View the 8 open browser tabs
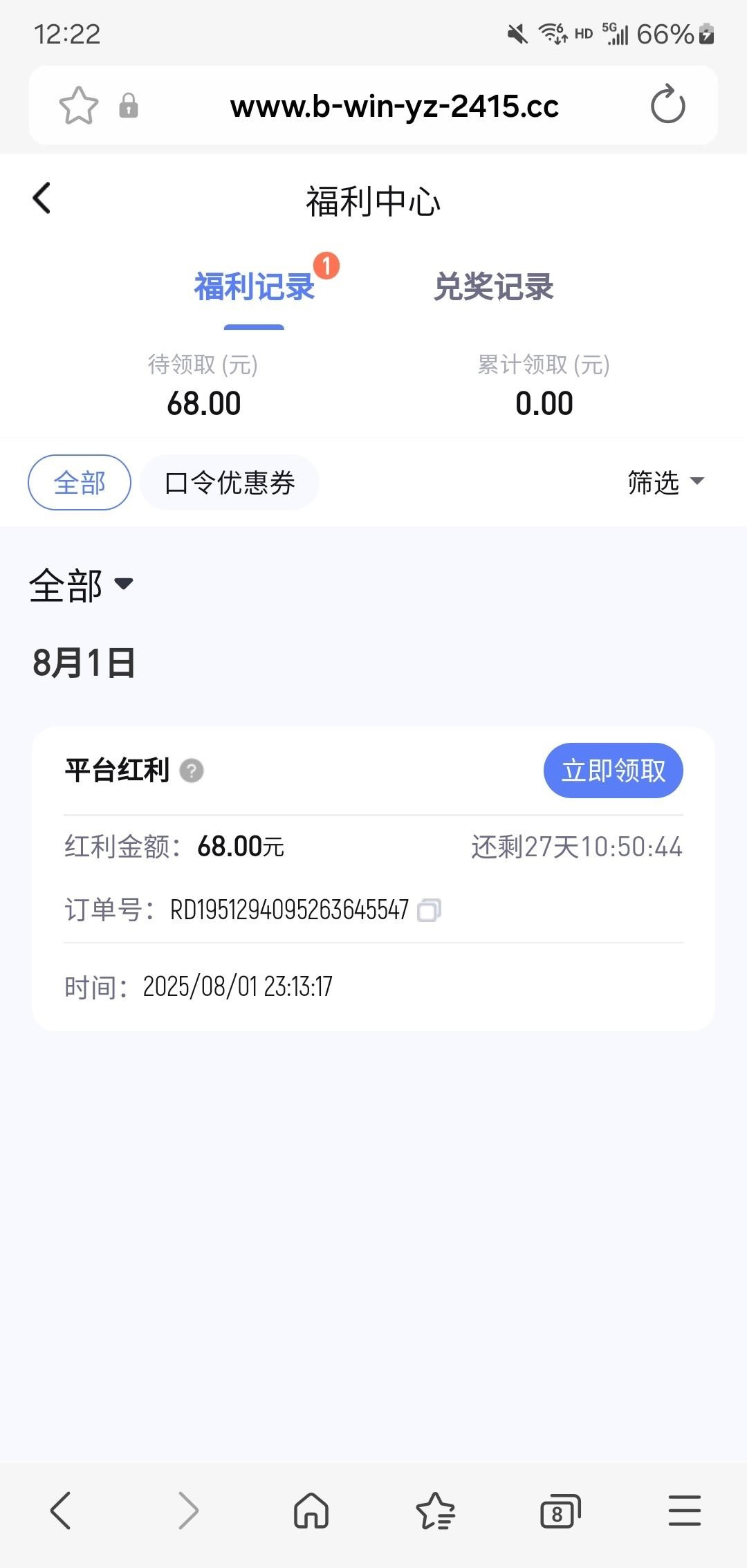This screenshot has width=747, height=1568. click(560, 1511)
